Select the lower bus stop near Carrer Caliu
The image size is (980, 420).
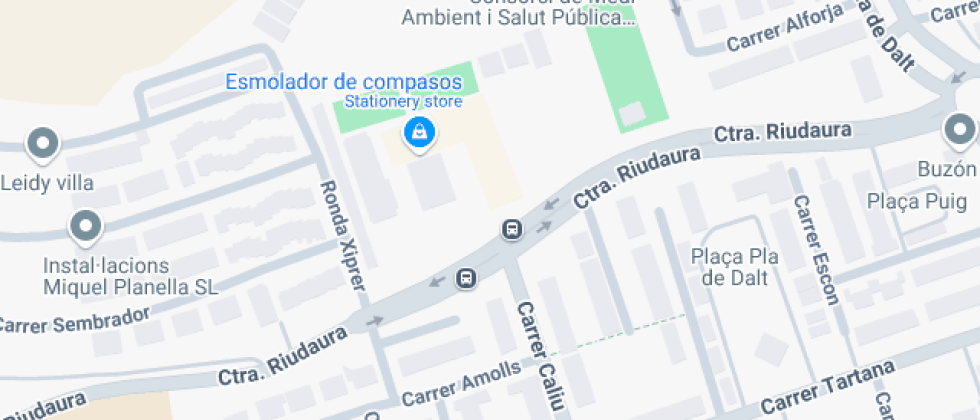pyautogui.click(x=466, y=277)
